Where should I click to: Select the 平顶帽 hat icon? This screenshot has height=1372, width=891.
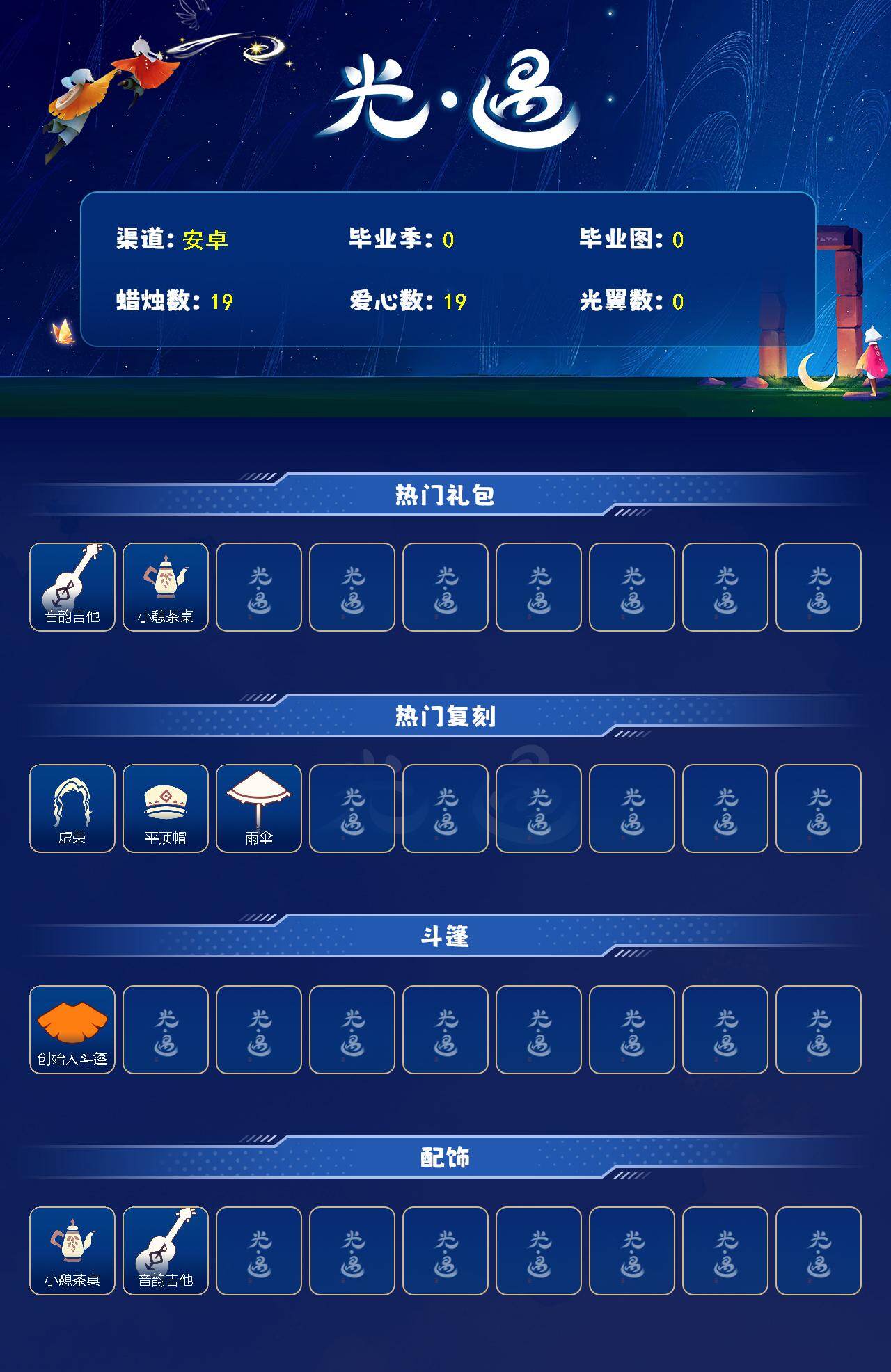(x=166, y=806)
